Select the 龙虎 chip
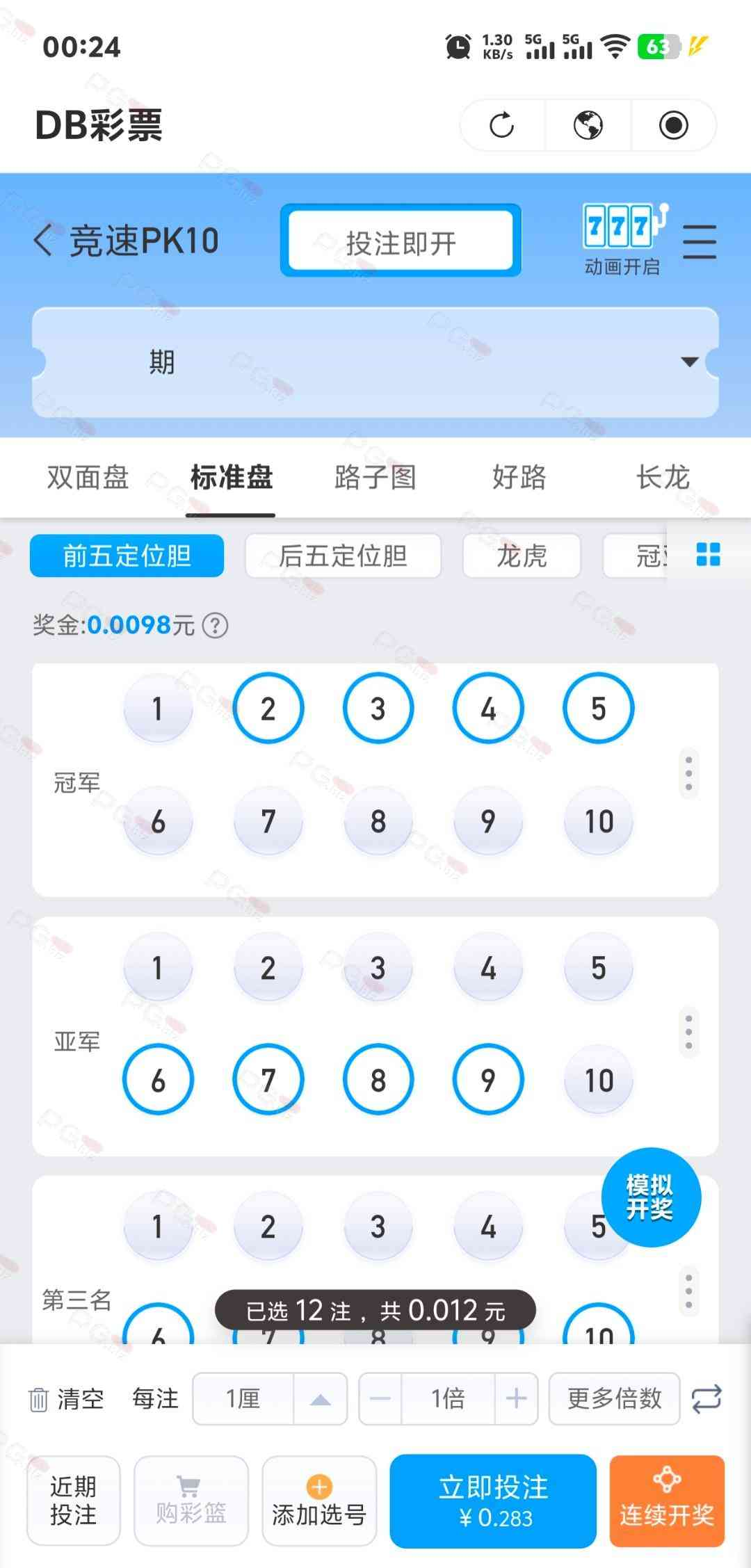Screen dimensions: 751x1568 point(522,556)
